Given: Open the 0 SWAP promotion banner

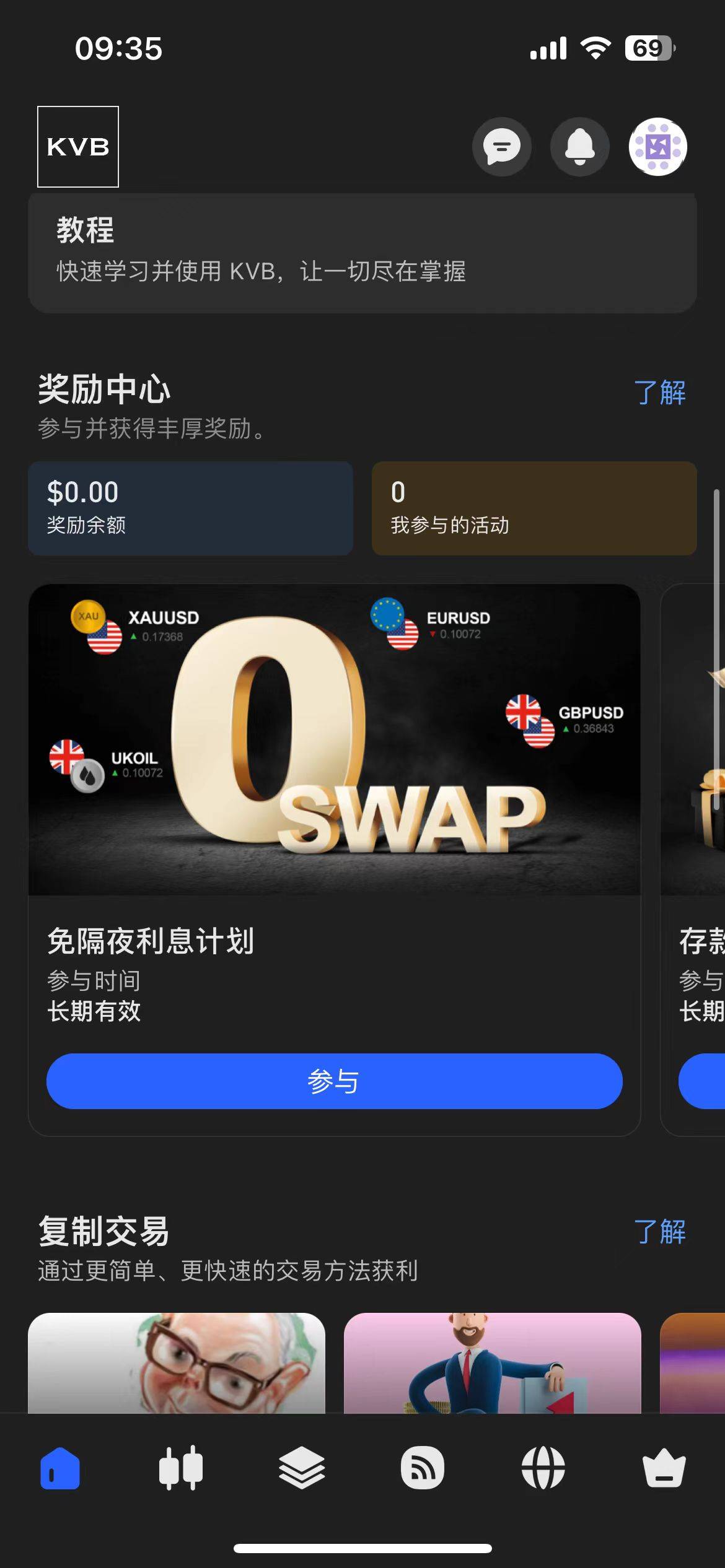Looking at the screenshot, I should click(334, 739).
